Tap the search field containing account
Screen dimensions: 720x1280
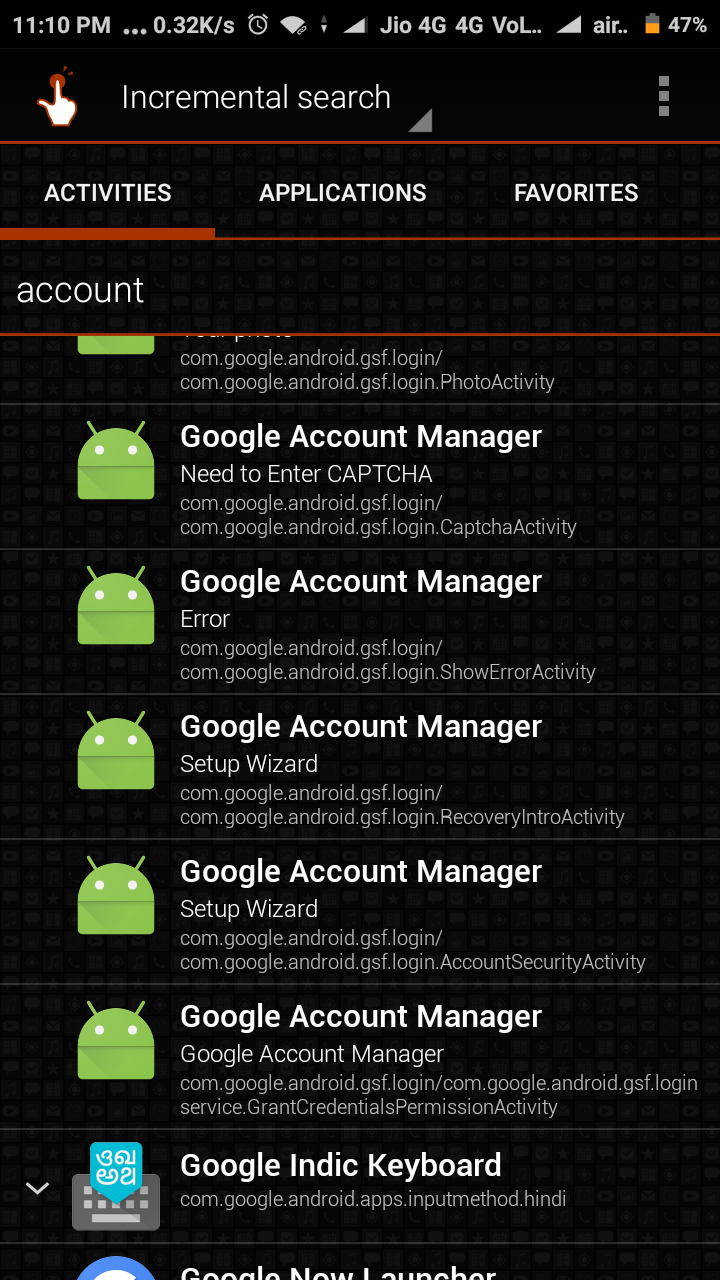tap(360, 290)
